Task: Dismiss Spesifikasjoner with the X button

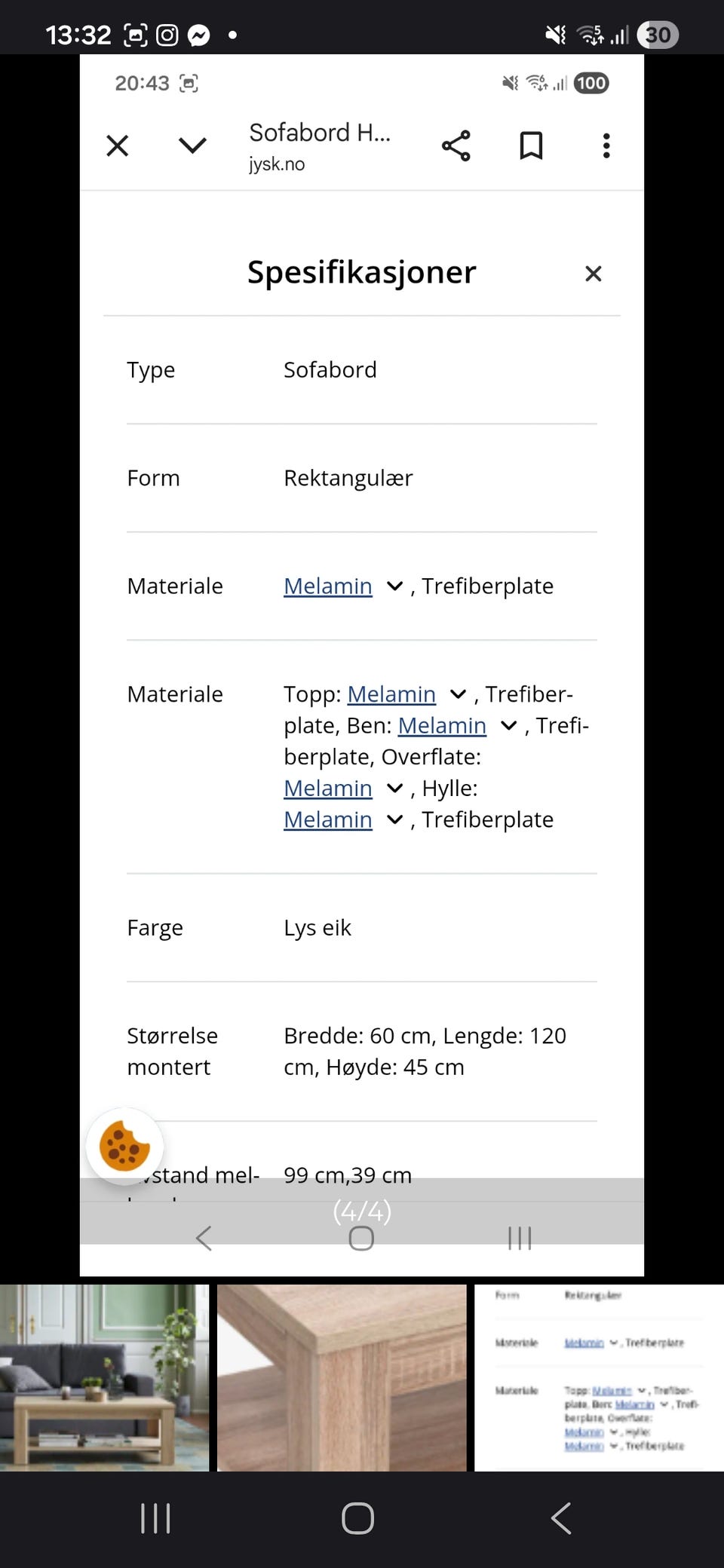Action: pyautogui.click(x=594, y=273)
